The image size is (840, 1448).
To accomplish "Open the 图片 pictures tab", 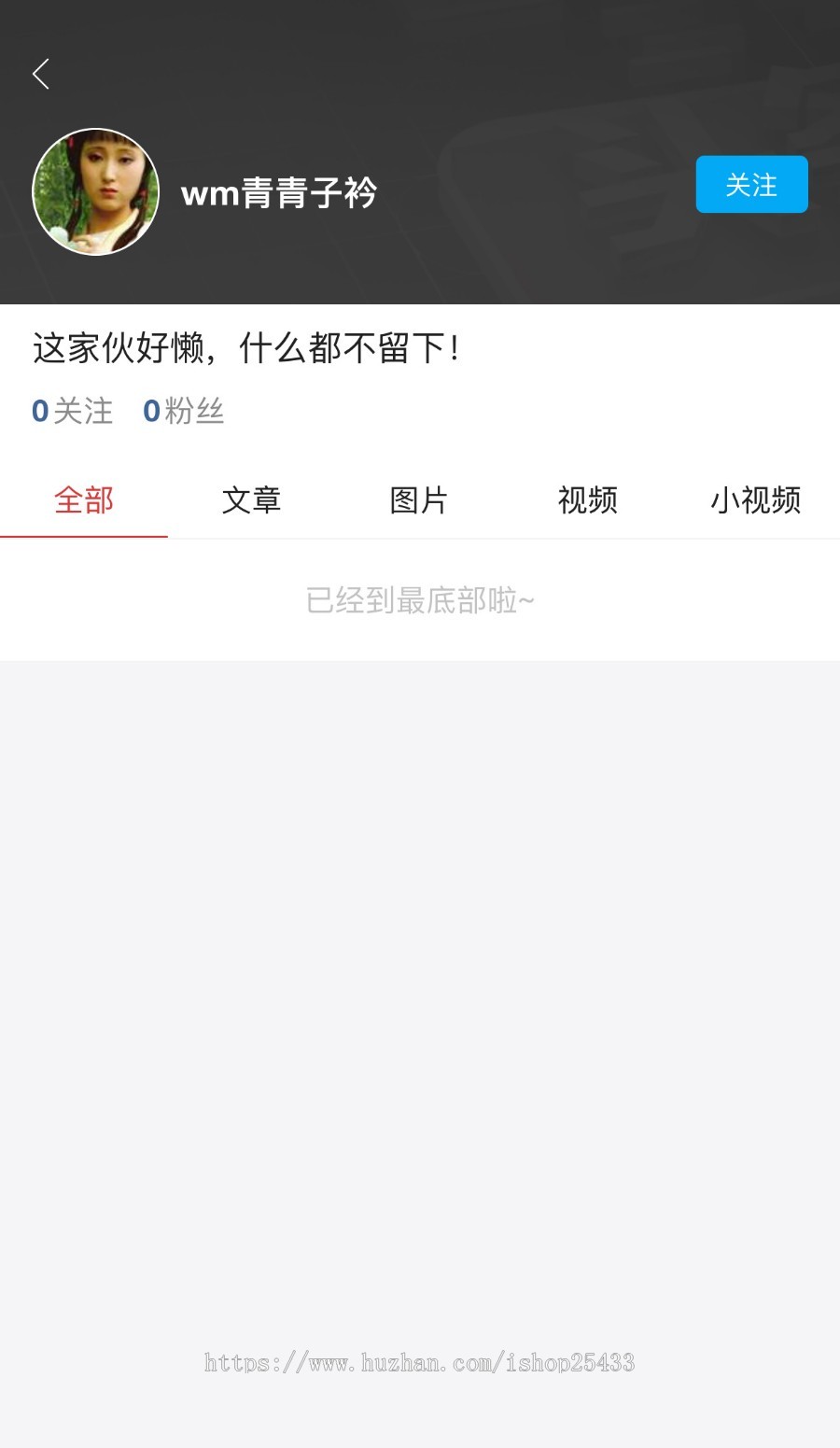I will [x=419, y=500].
